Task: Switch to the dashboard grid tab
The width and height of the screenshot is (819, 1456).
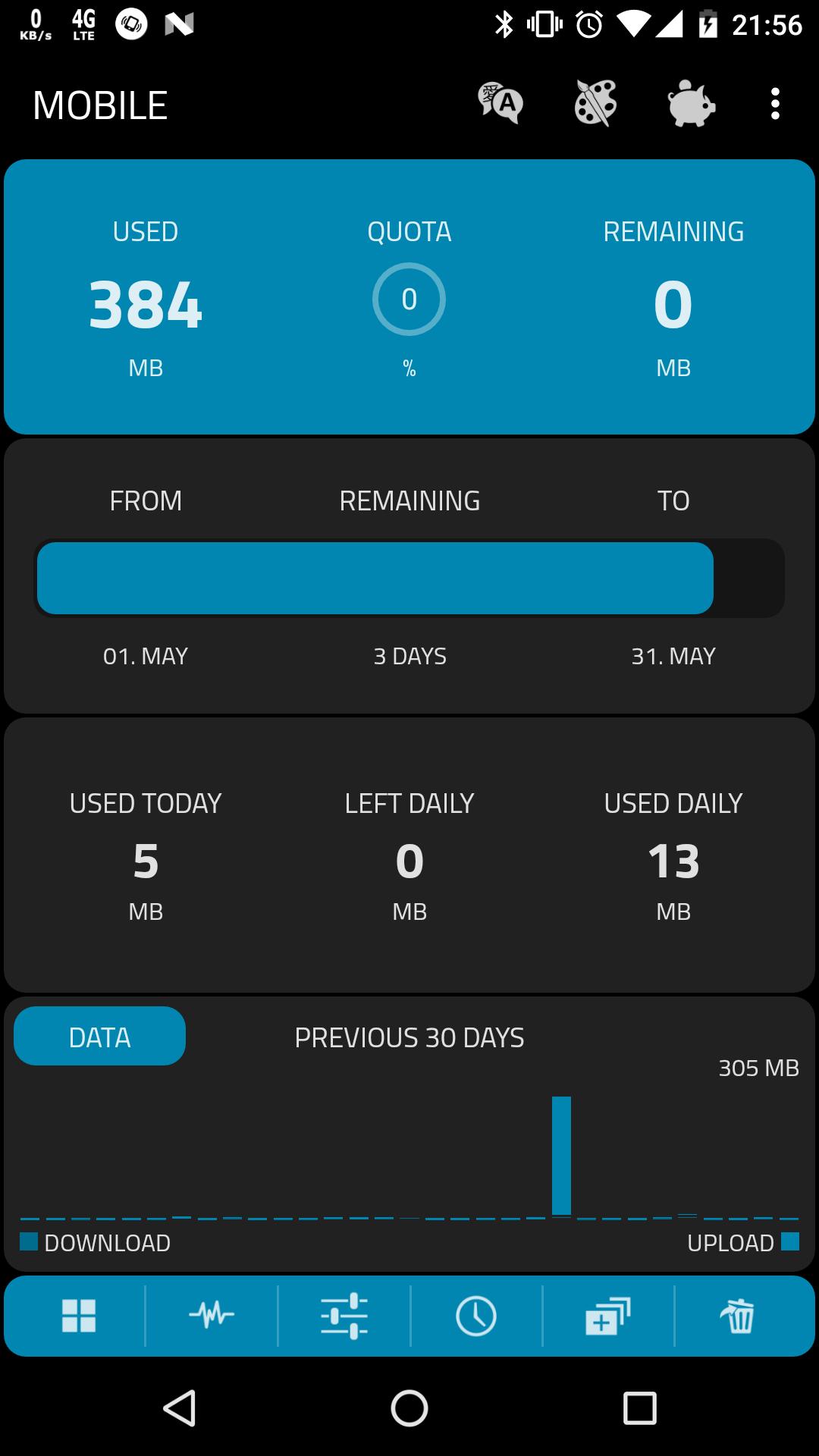Action: (x=79, y=1316)
